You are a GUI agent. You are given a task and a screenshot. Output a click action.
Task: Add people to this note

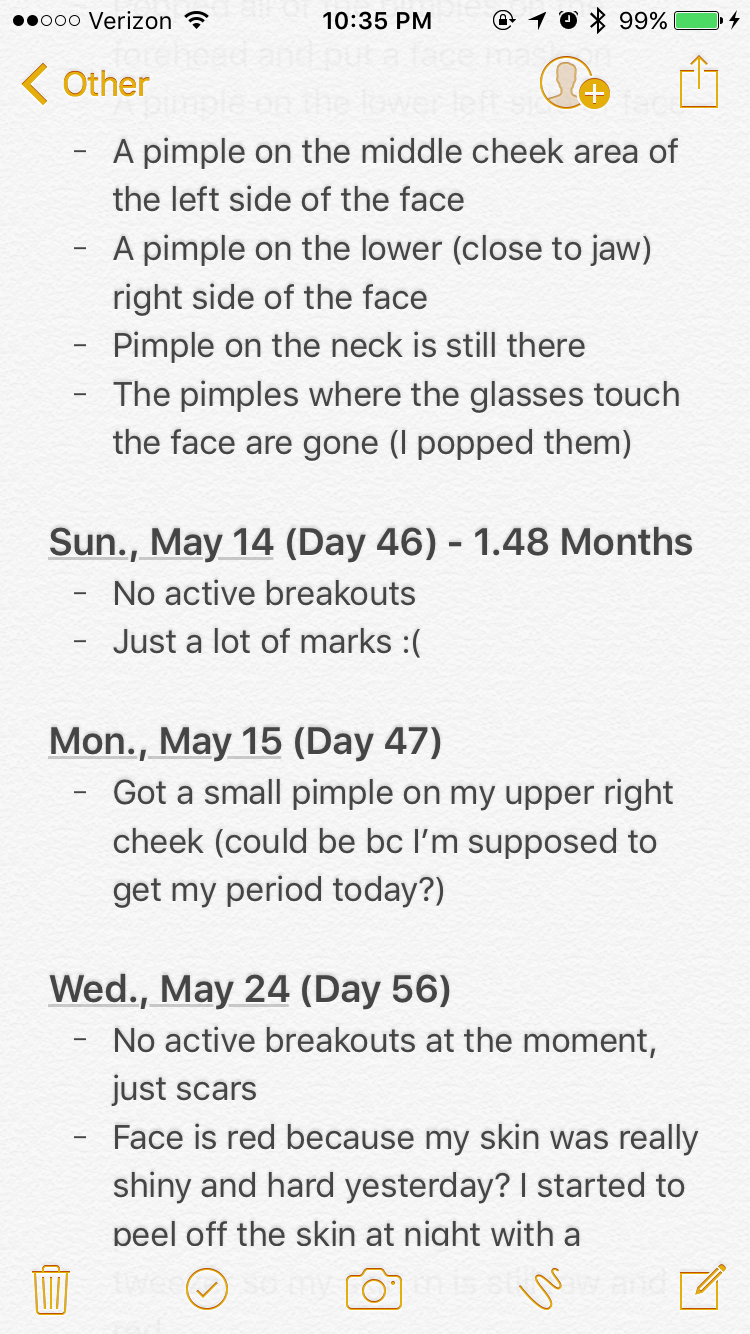(574, 83)
